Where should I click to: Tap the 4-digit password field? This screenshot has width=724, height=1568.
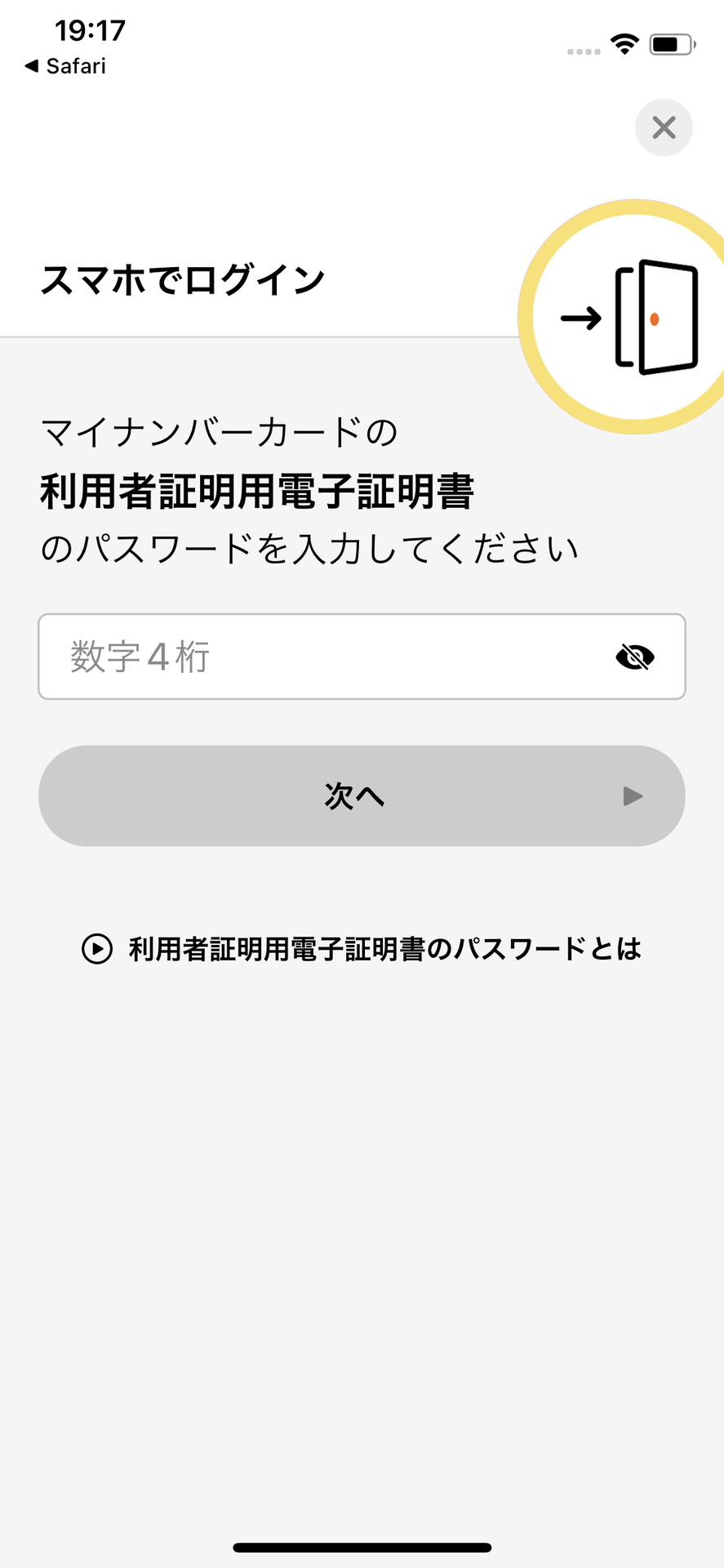coord(326,657)
